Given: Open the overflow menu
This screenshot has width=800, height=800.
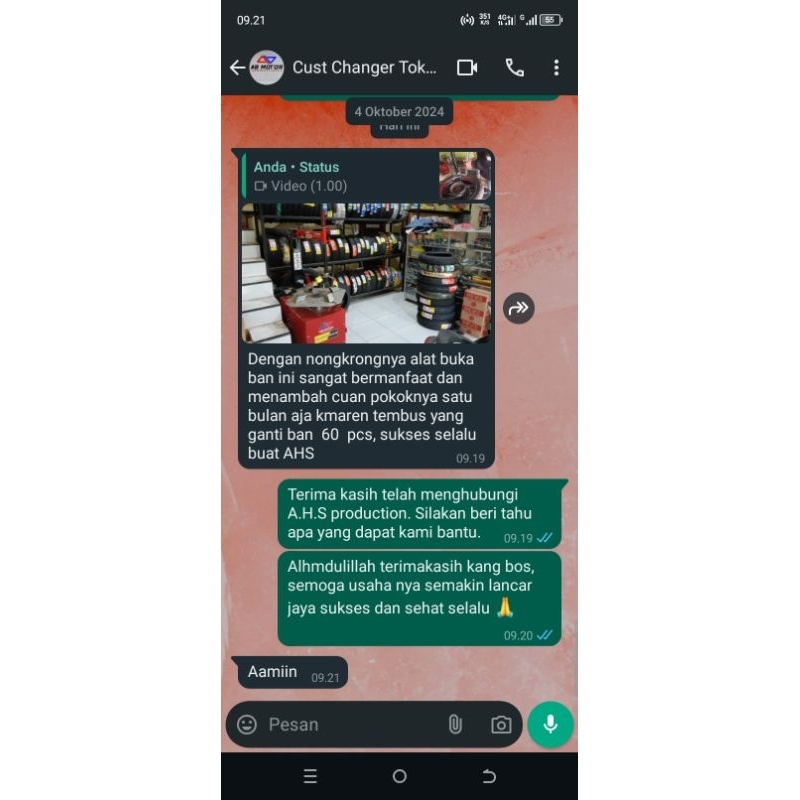Looking at the screenshot, I should (556, 68).
